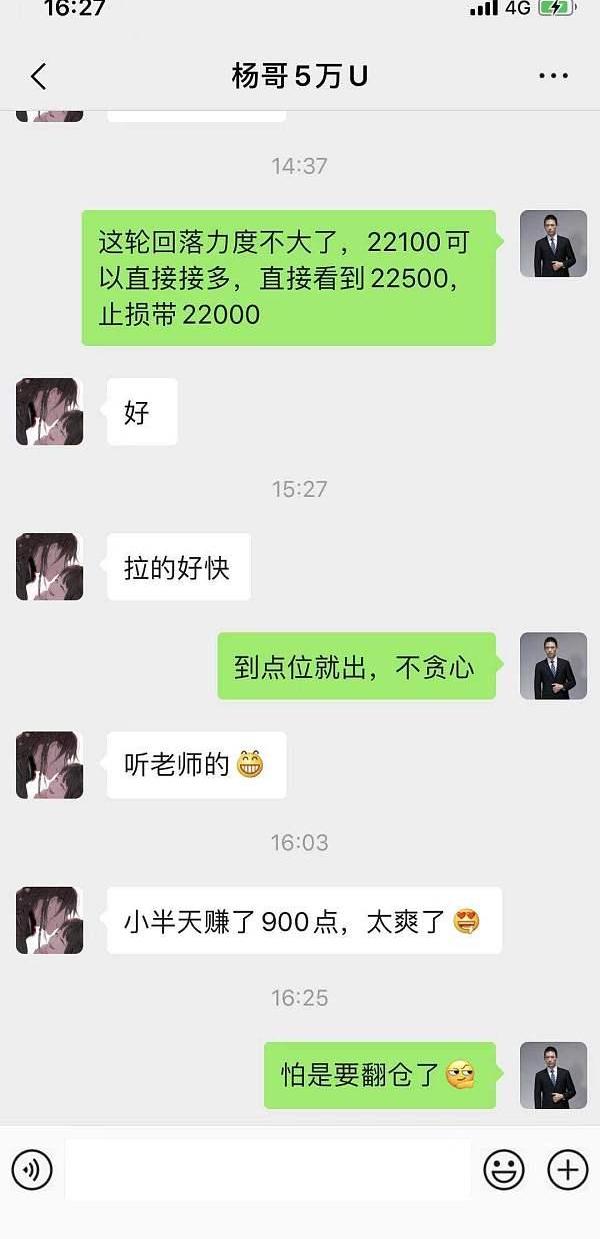Go back from the 杨哥 5万U chat
This screenshot has height=1239, width=600.
coord(38,77)
